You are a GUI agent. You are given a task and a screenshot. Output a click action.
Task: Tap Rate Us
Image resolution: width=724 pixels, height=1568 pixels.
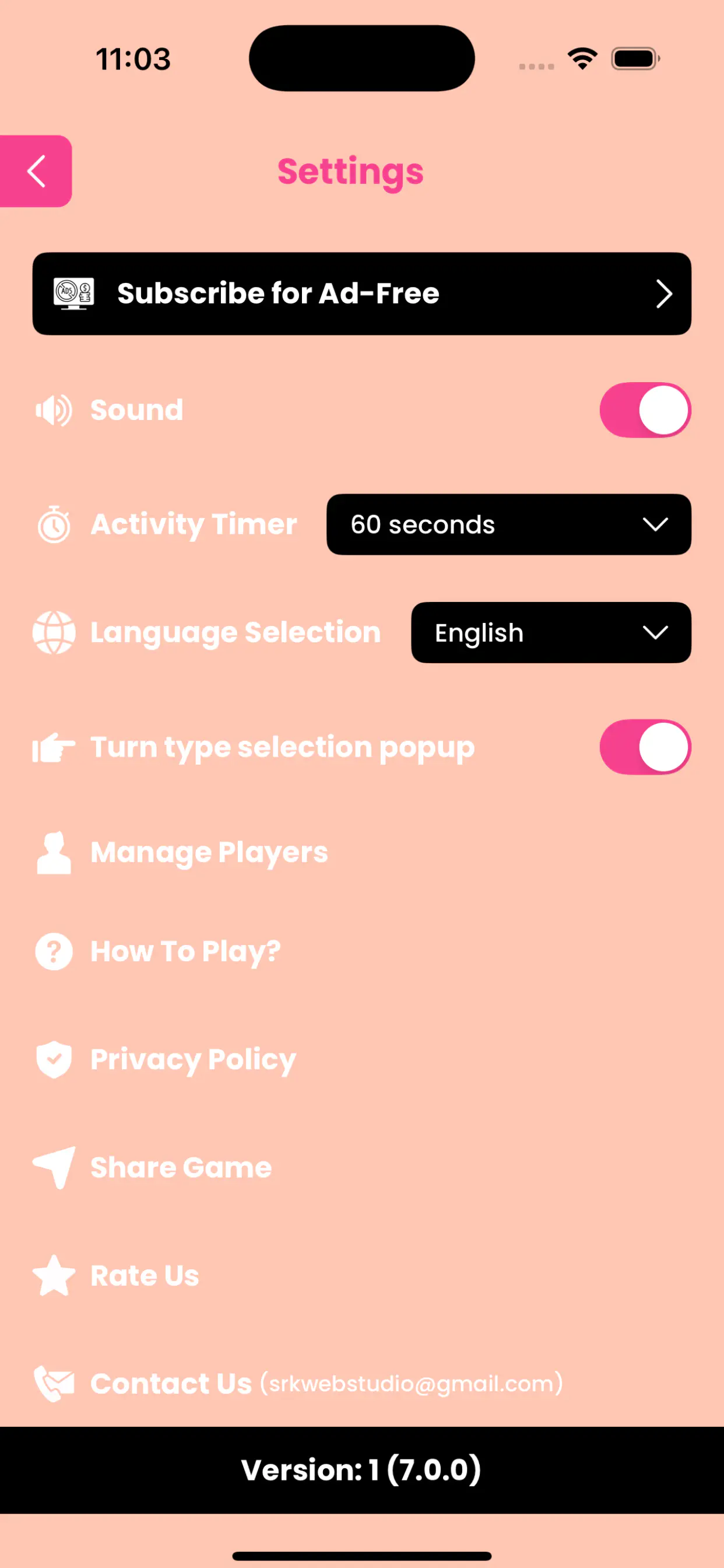click(144, 1276)
